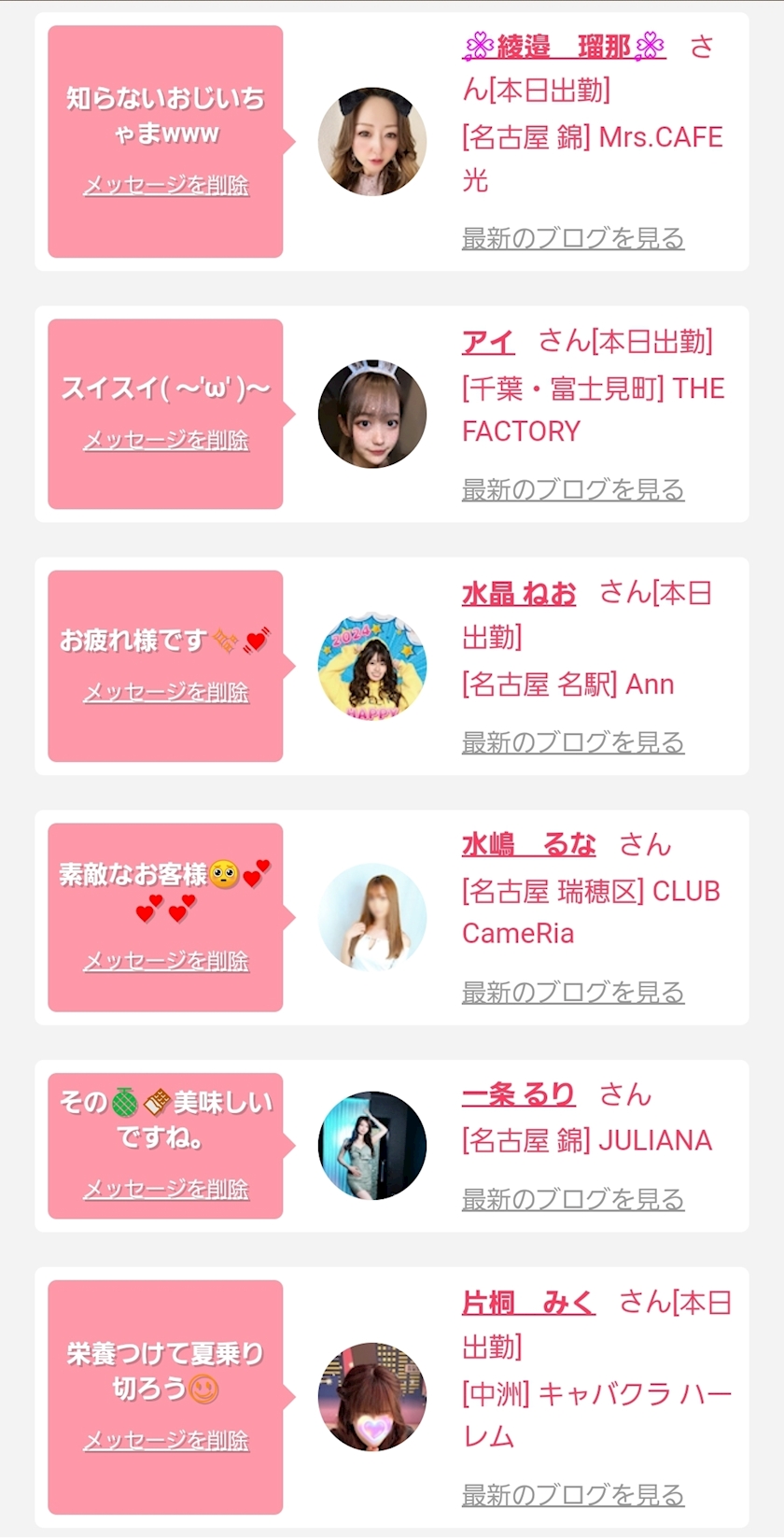Delete the 素敵なお客様 message
Viewport: 784px width, 1538px height.
(x=166, y=961)
